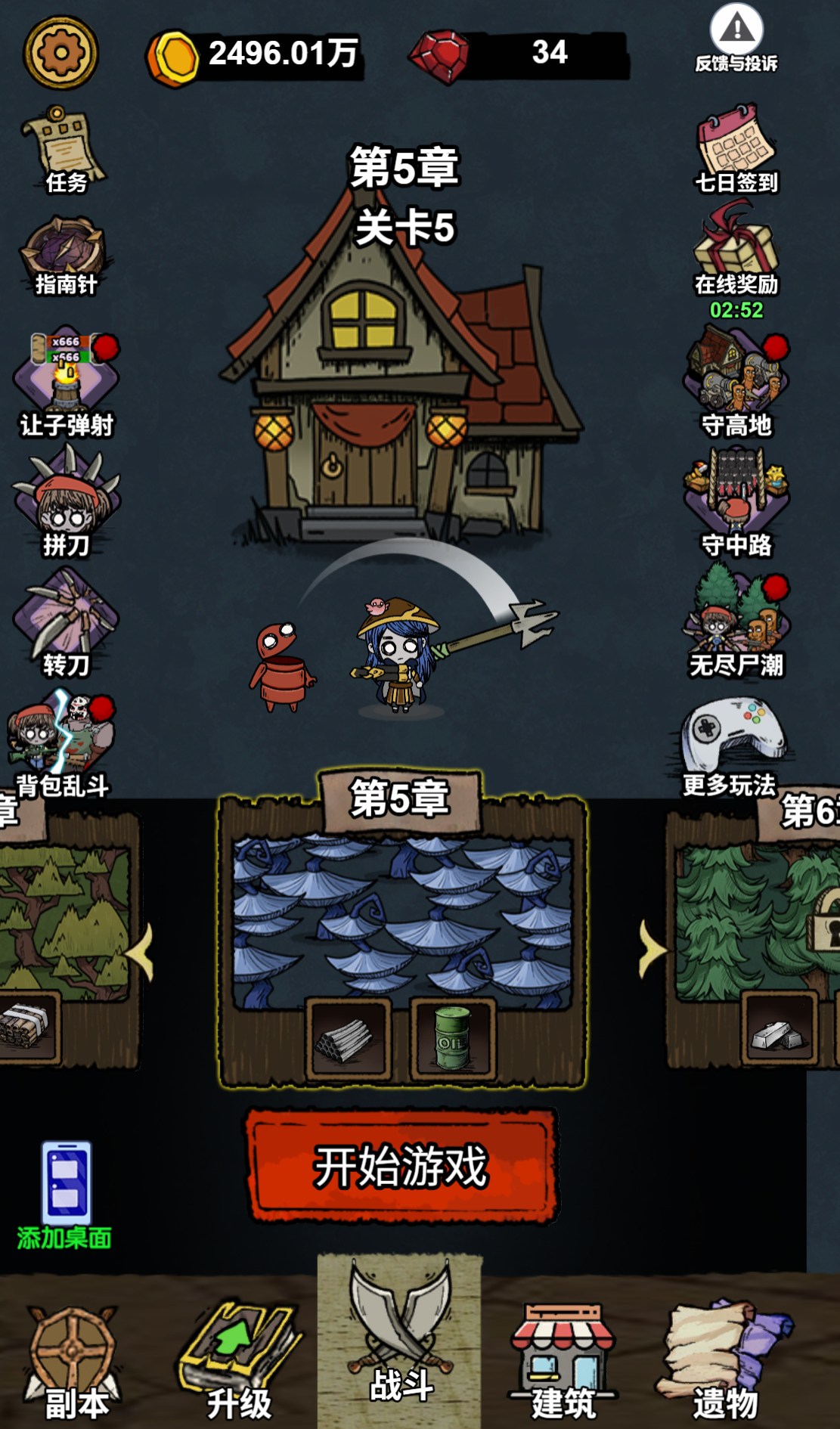Open 反馈与投诉 feedback button
840x1429 pixels.
coord(736,38)
